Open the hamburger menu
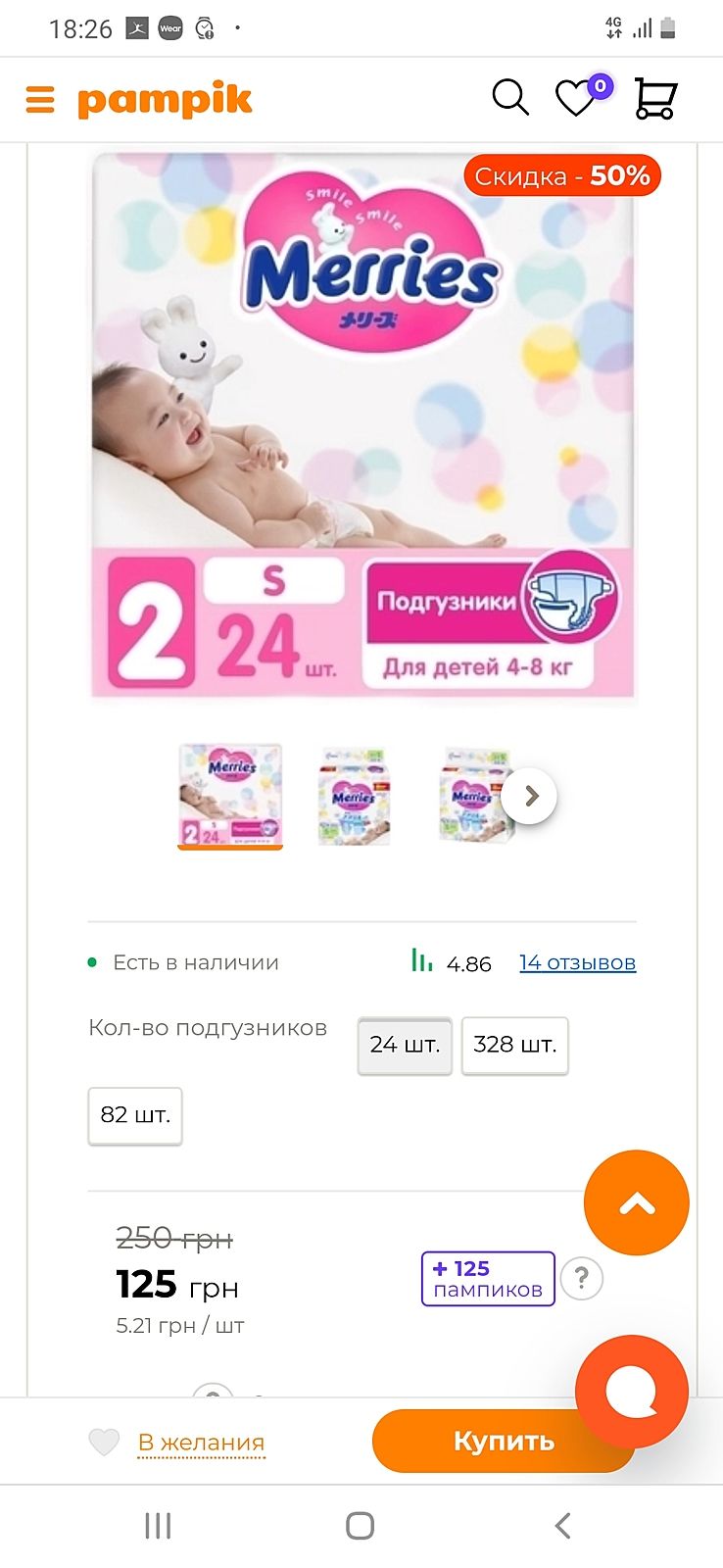Image resolution: width=723 pixels, height=1568 pixels. (40, 99)
